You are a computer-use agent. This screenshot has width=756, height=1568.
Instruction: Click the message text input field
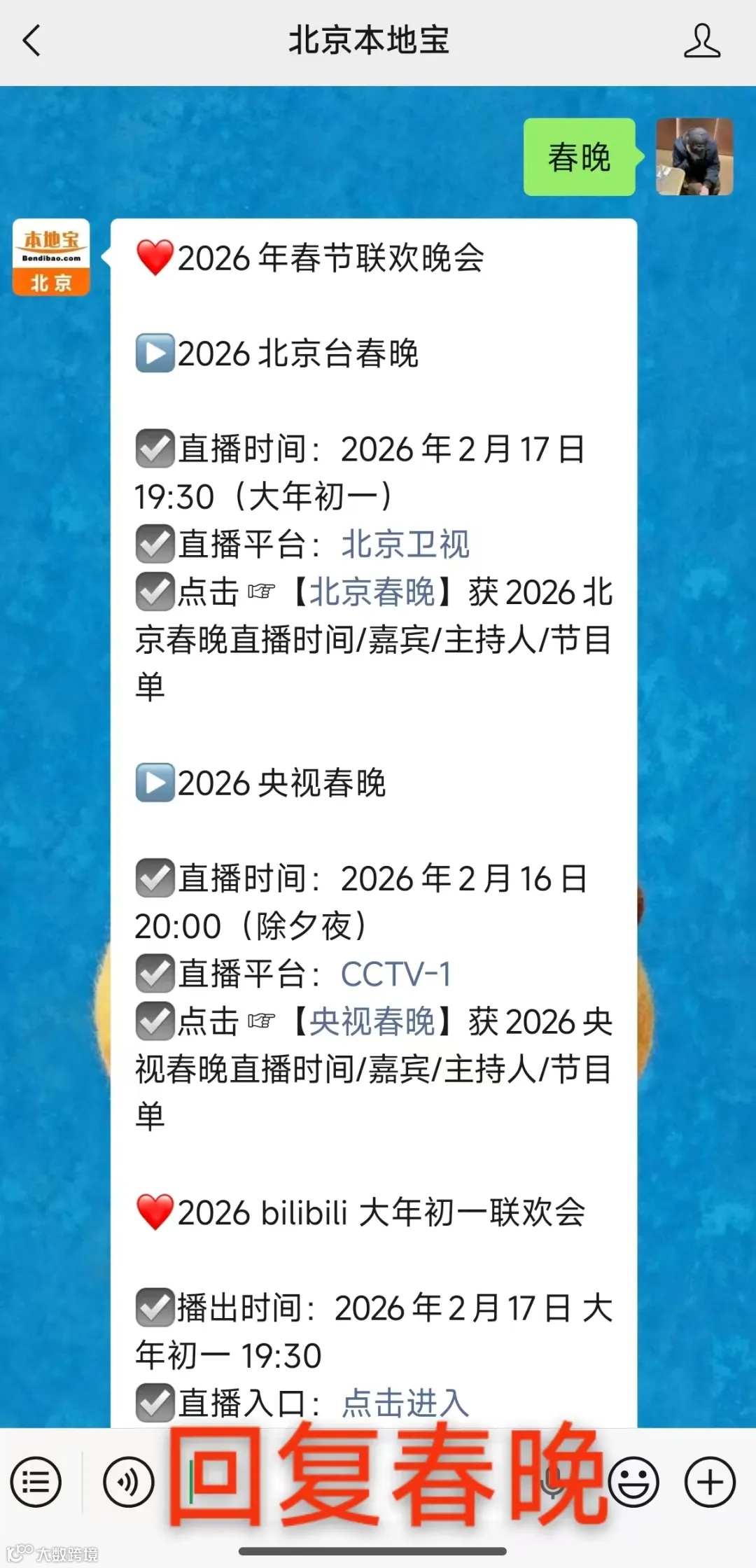click(315, 1482)
